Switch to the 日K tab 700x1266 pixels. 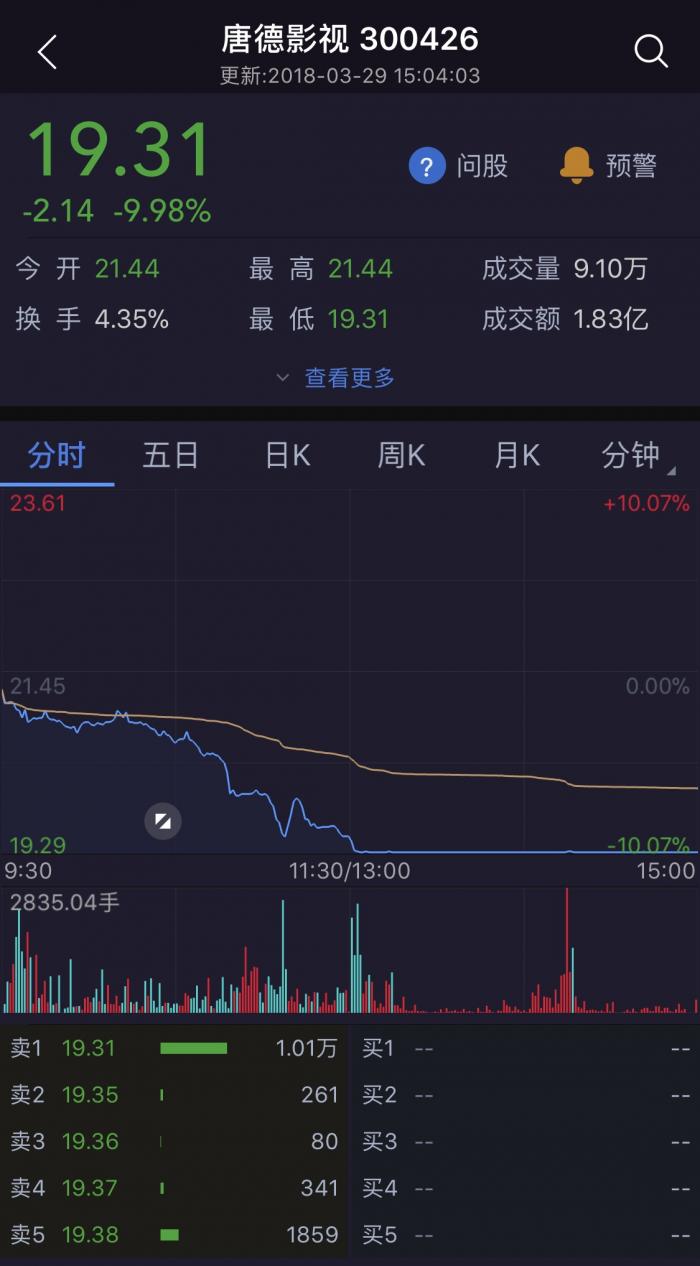tap(287, 456)
